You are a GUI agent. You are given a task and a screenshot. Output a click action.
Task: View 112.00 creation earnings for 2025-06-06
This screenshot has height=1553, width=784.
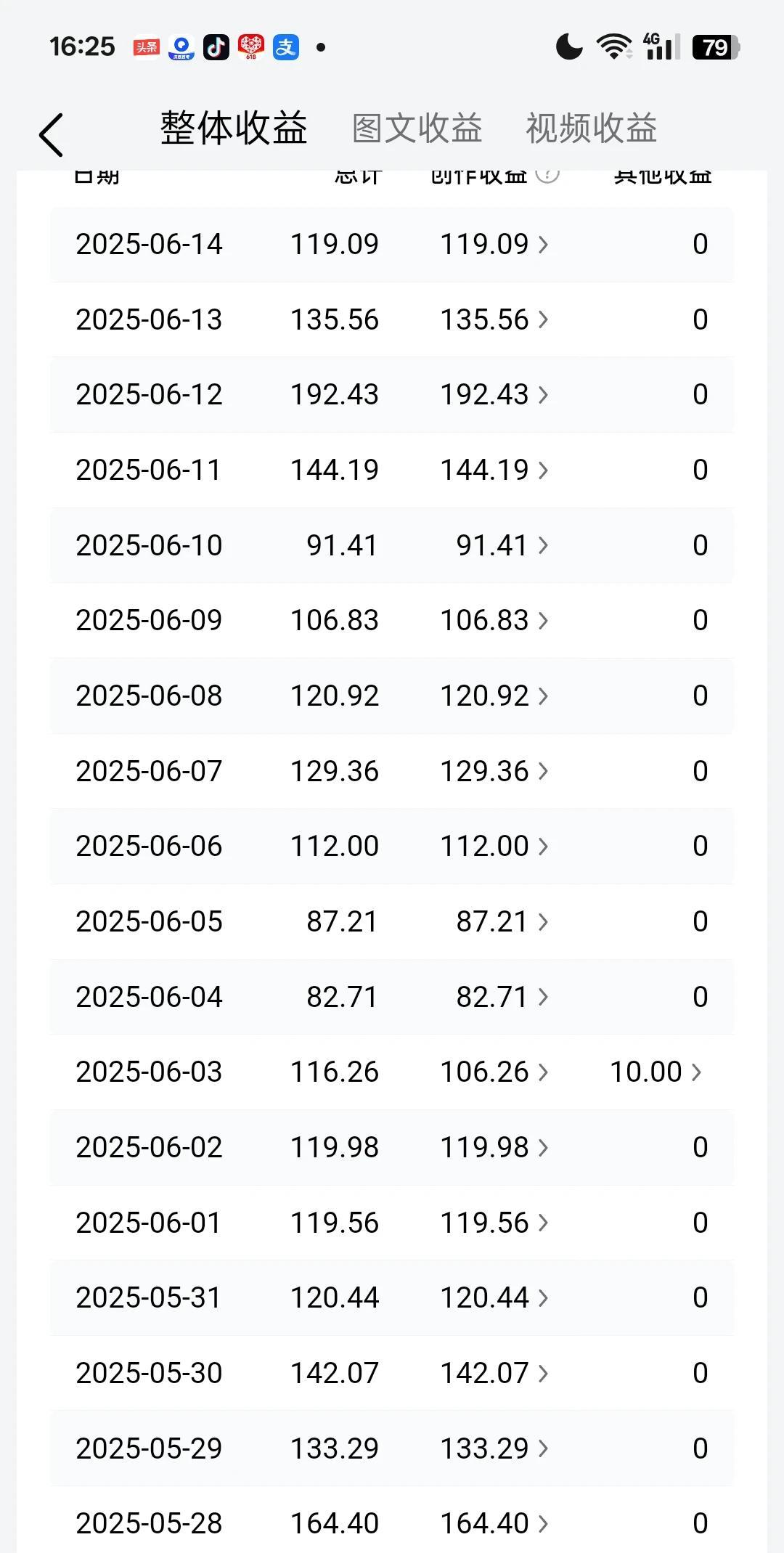coord(494,846)
